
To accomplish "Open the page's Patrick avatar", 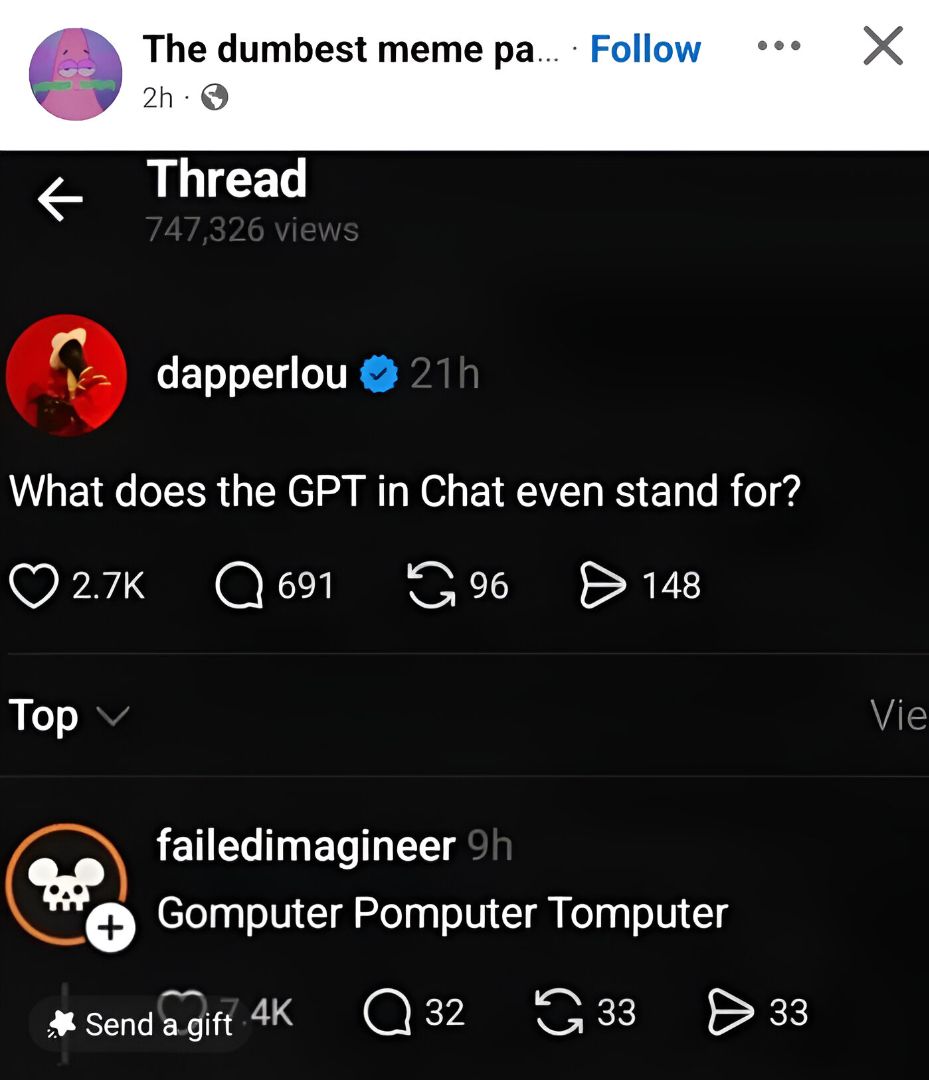I will 75,75.
